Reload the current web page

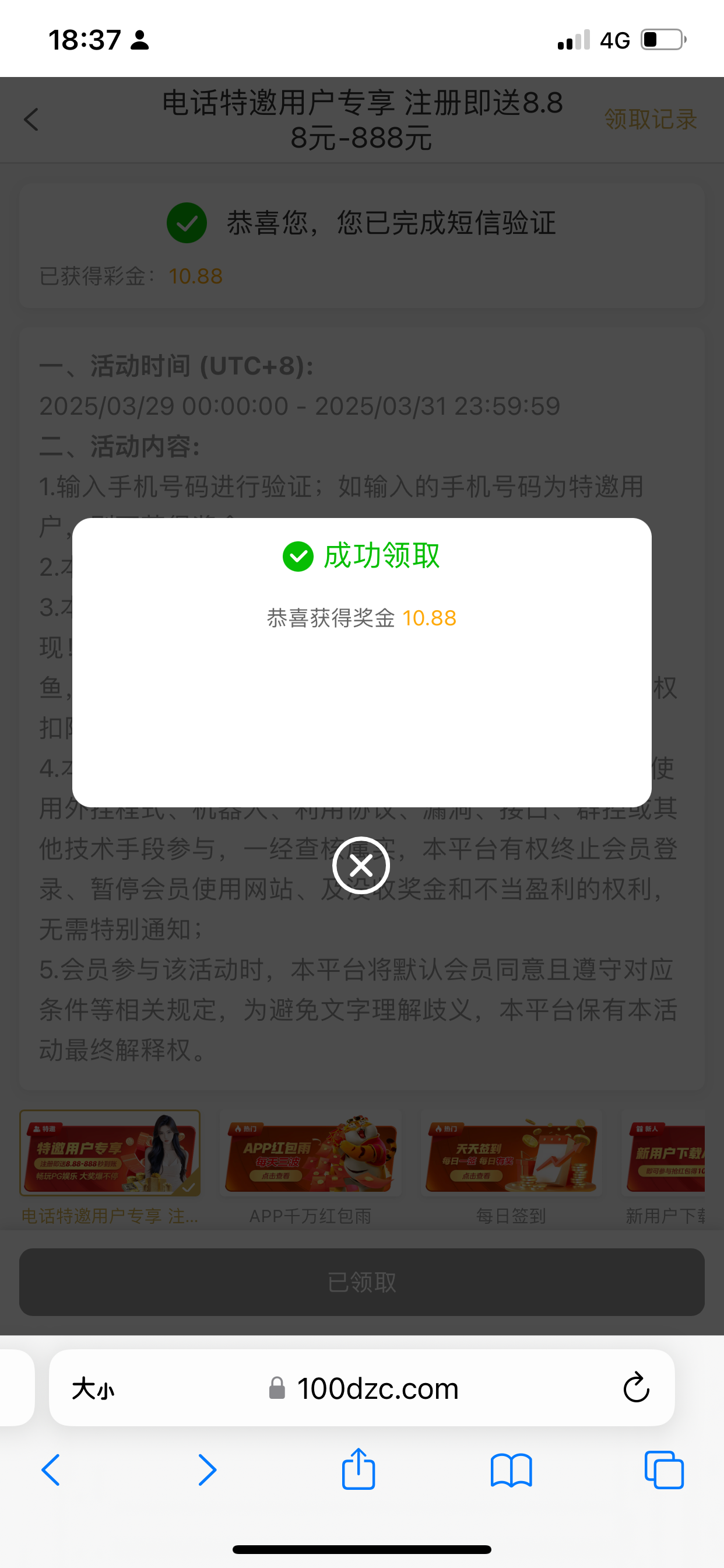(637, 1388)
